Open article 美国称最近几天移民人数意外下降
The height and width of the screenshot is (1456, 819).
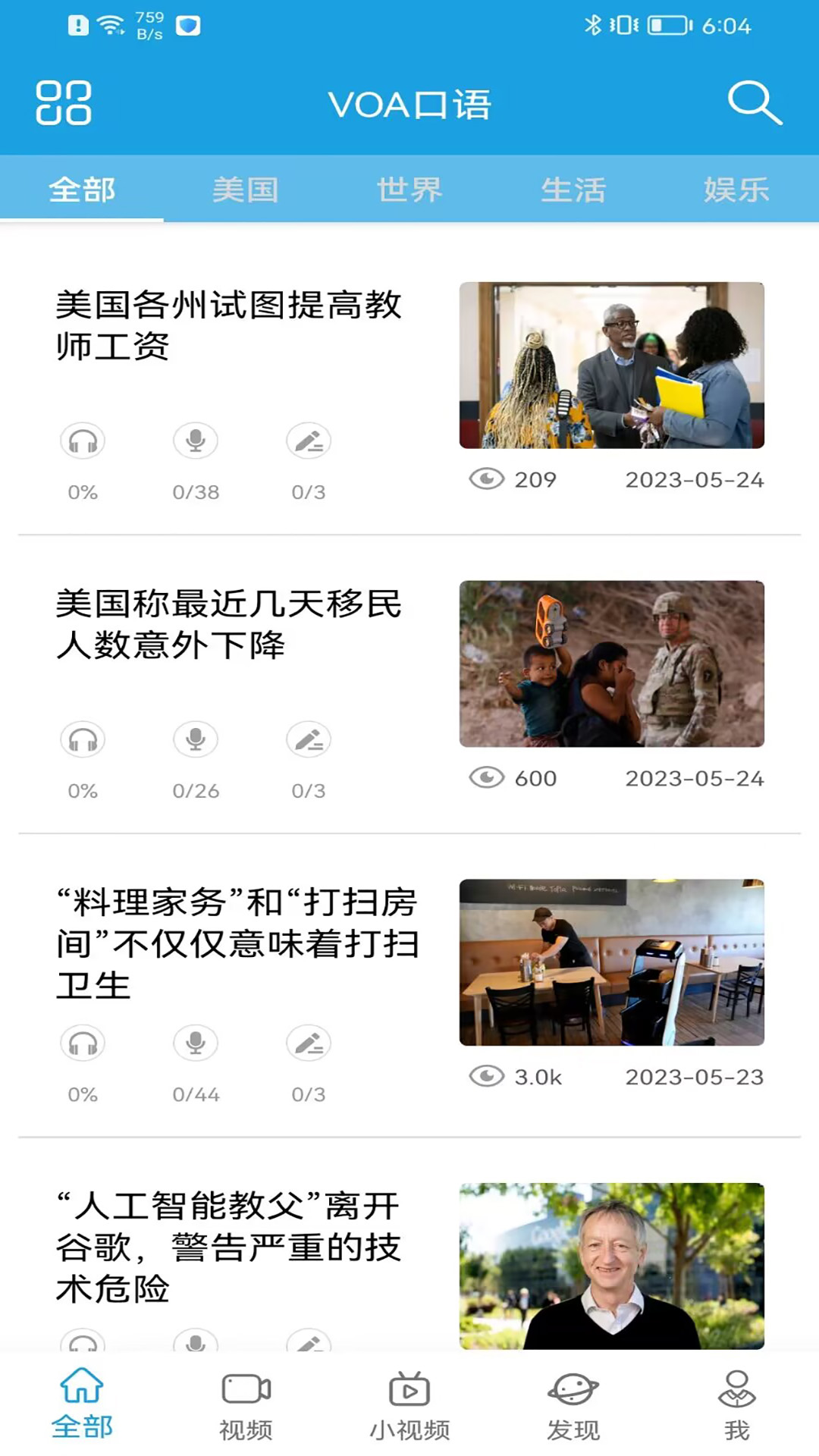click(228, 624)
